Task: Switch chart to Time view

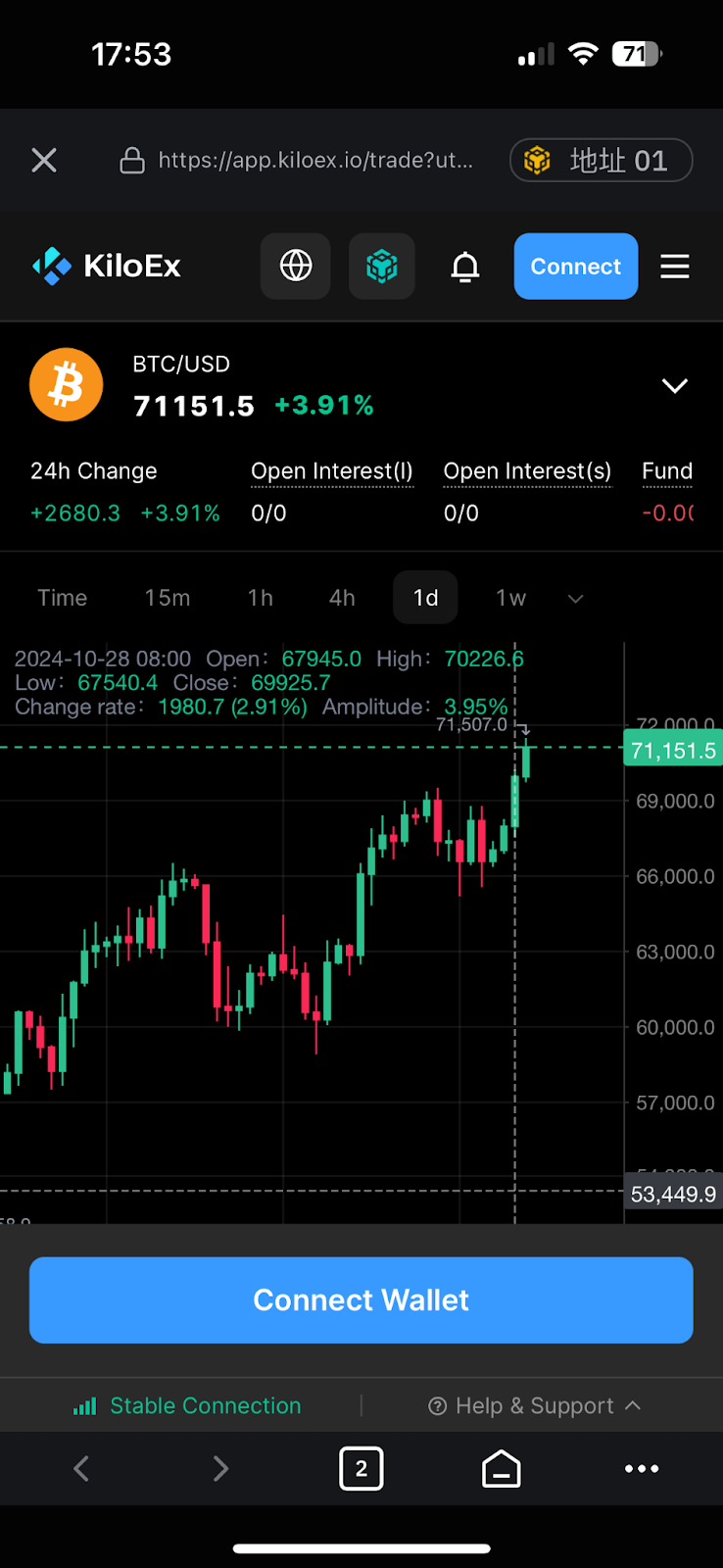Action: point(63,598)
